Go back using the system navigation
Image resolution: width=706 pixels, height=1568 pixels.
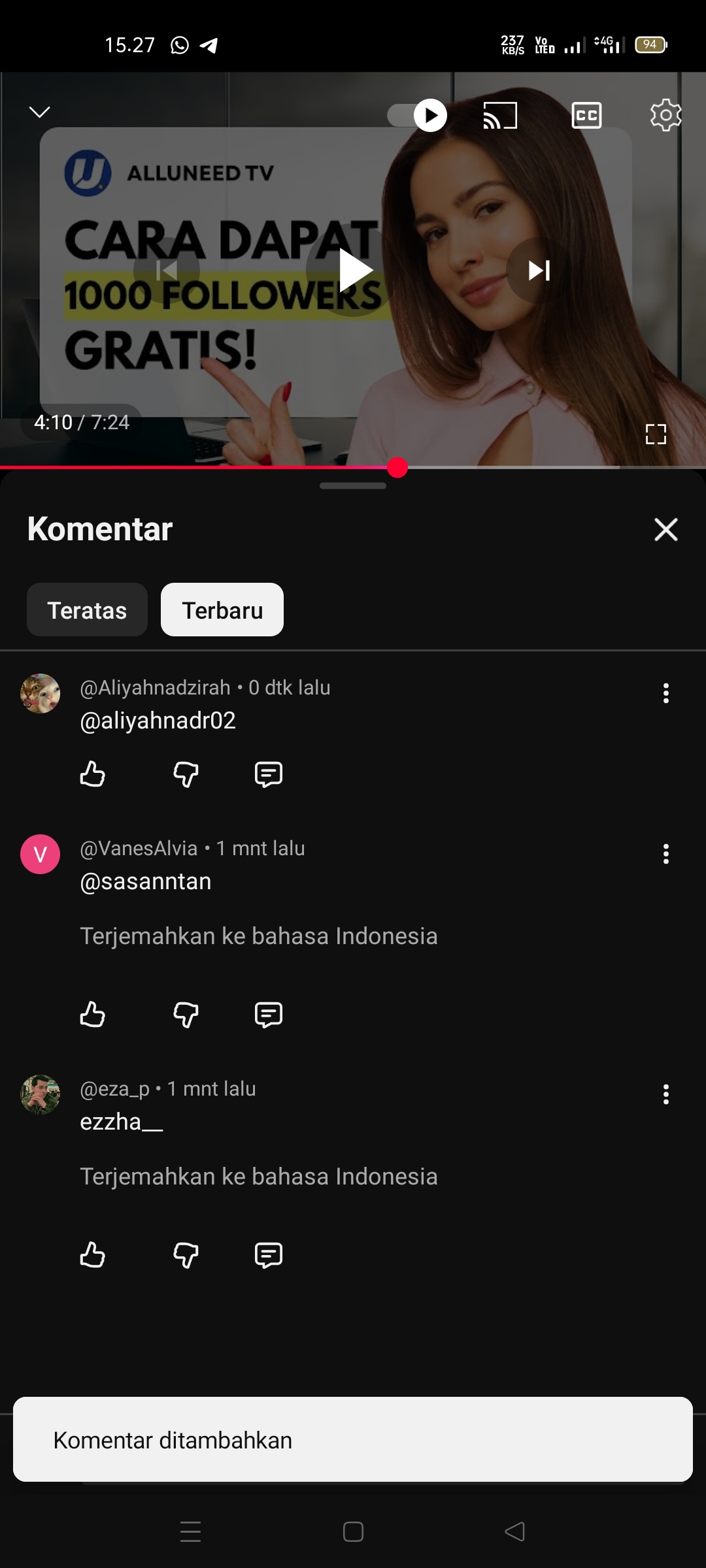pyautogui.click(x=515, y=1531)
